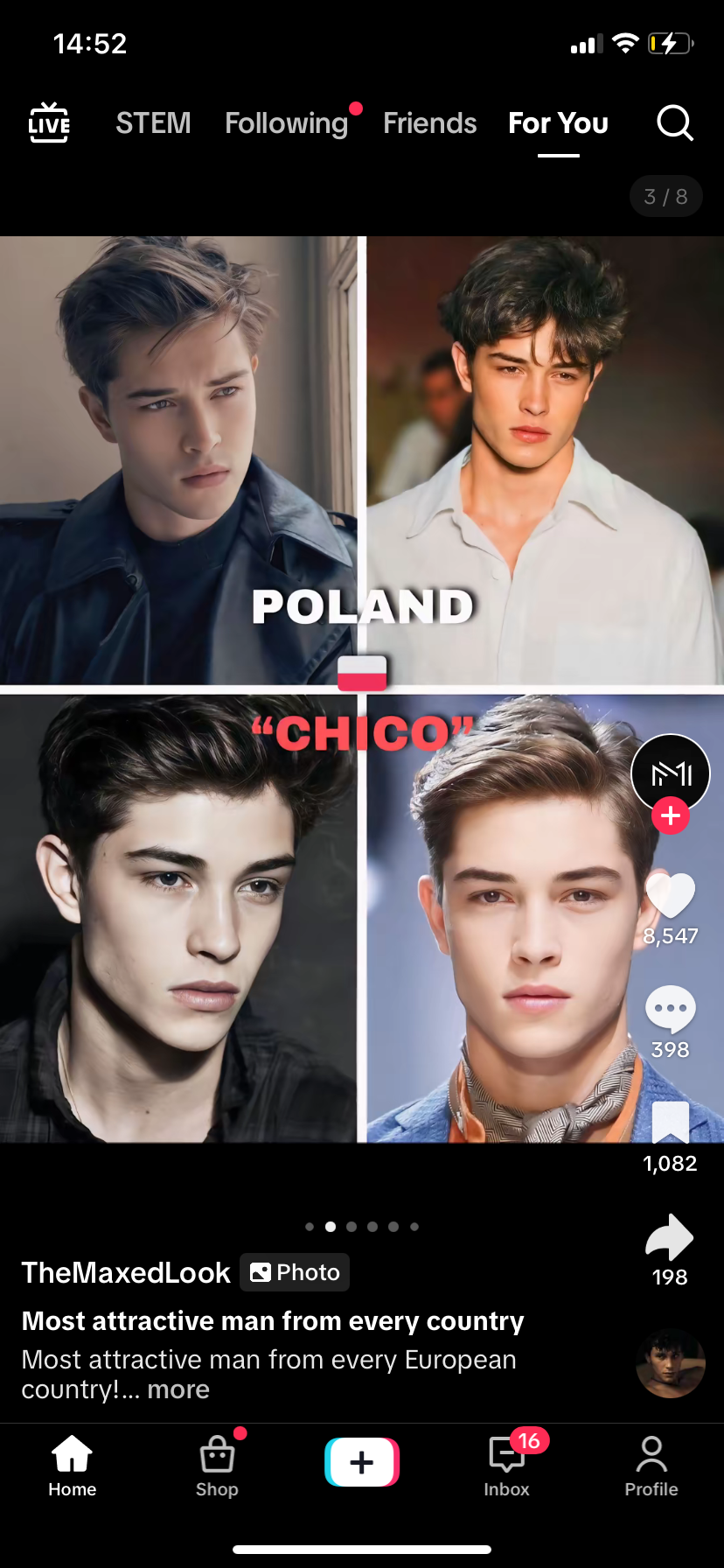Open TheMaxedLook creator avatar
Screen dimensions: 724x1568
tap(670, 773)
